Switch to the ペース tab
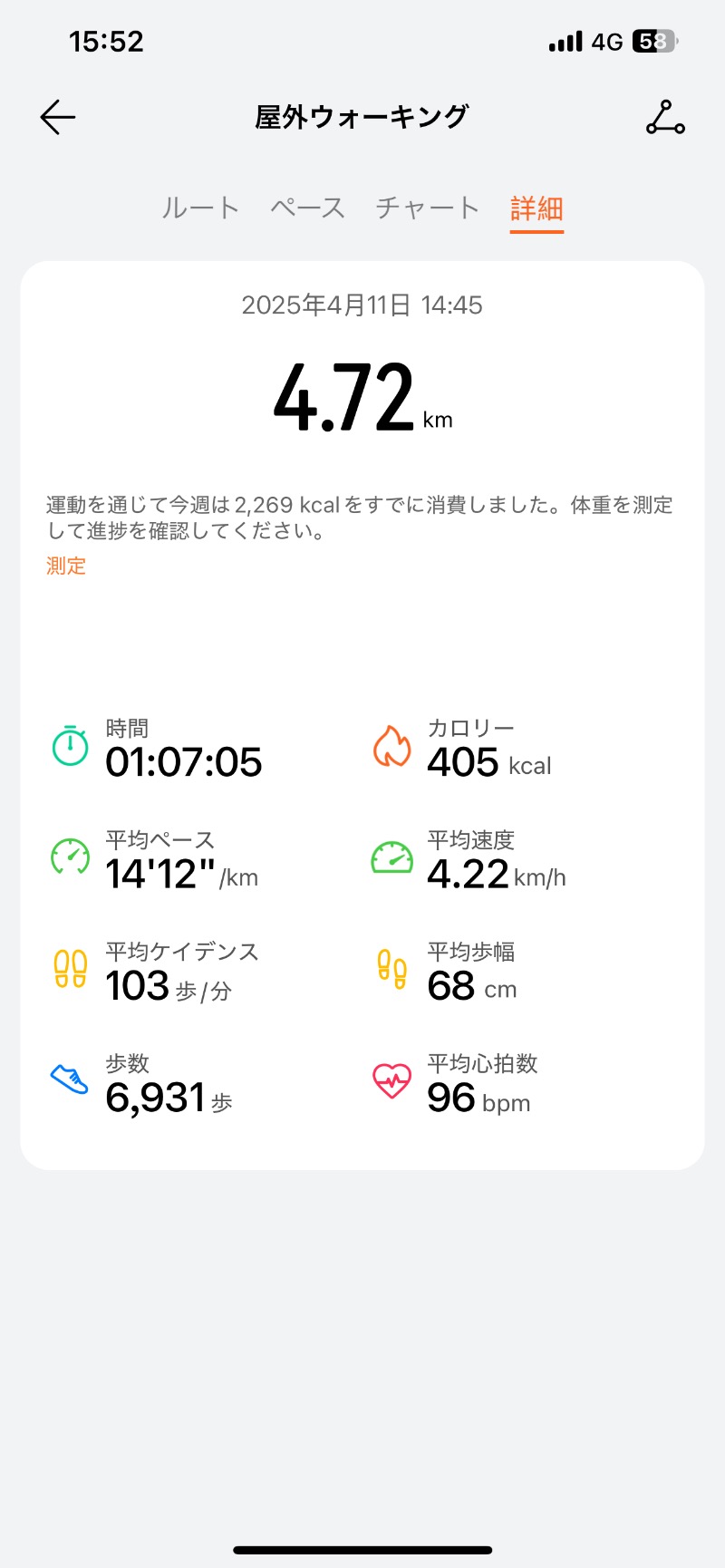 pos(308,208)
